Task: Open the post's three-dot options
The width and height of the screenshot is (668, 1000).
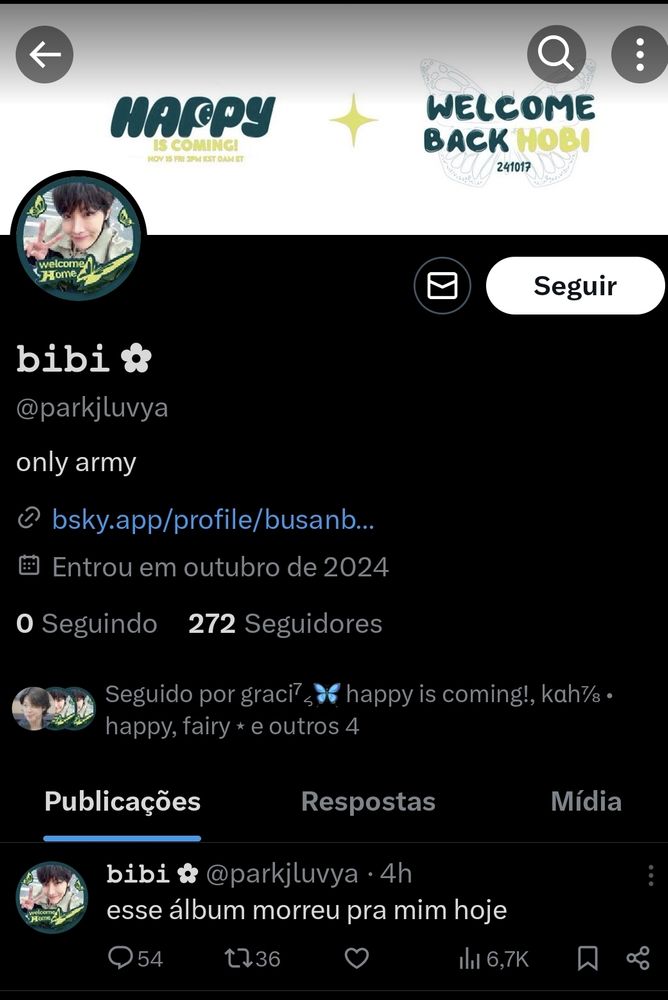Action: (650, 874)
